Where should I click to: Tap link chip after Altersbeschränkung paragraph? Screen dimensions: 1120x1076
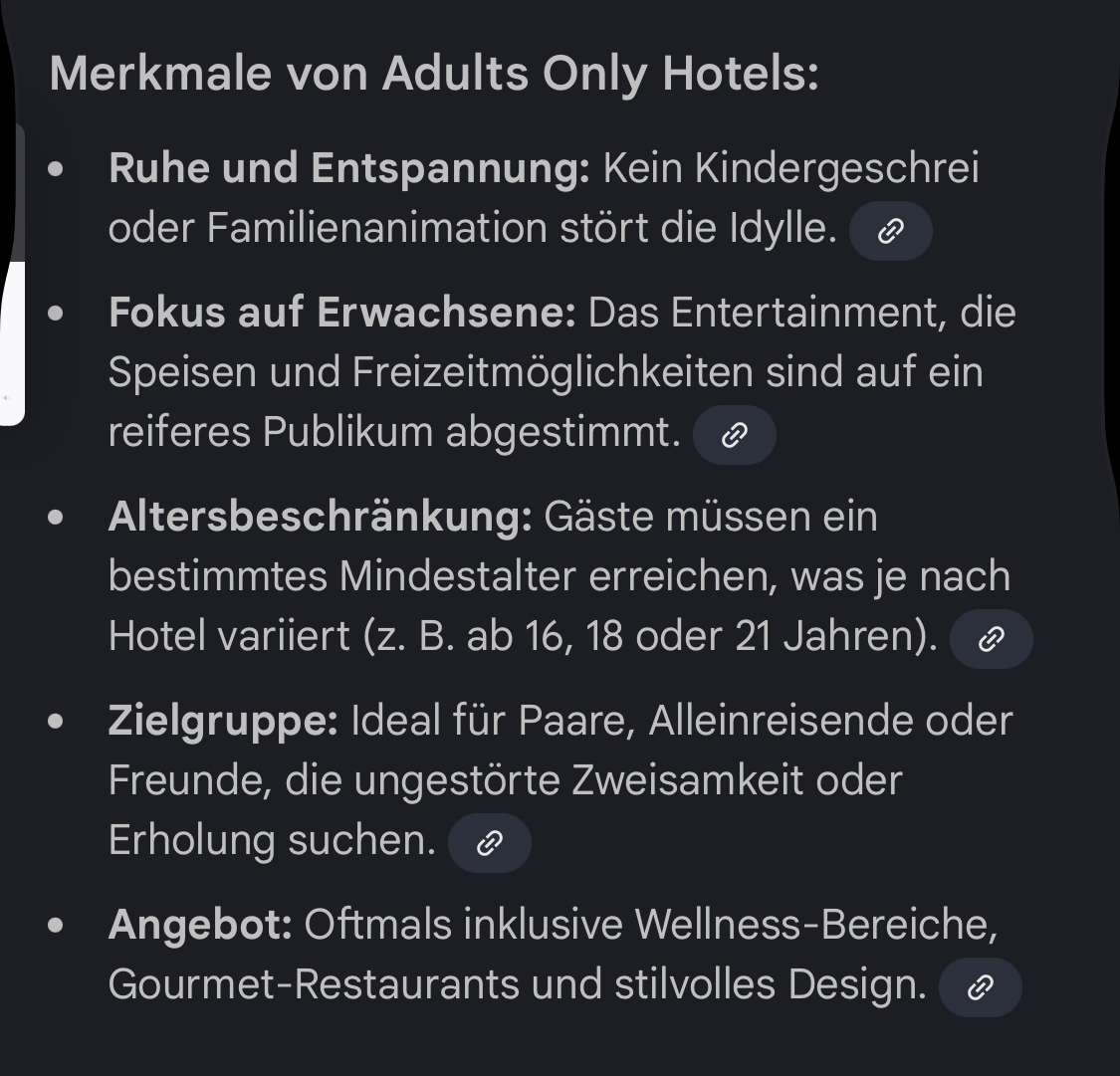click(x=991, y=639)
